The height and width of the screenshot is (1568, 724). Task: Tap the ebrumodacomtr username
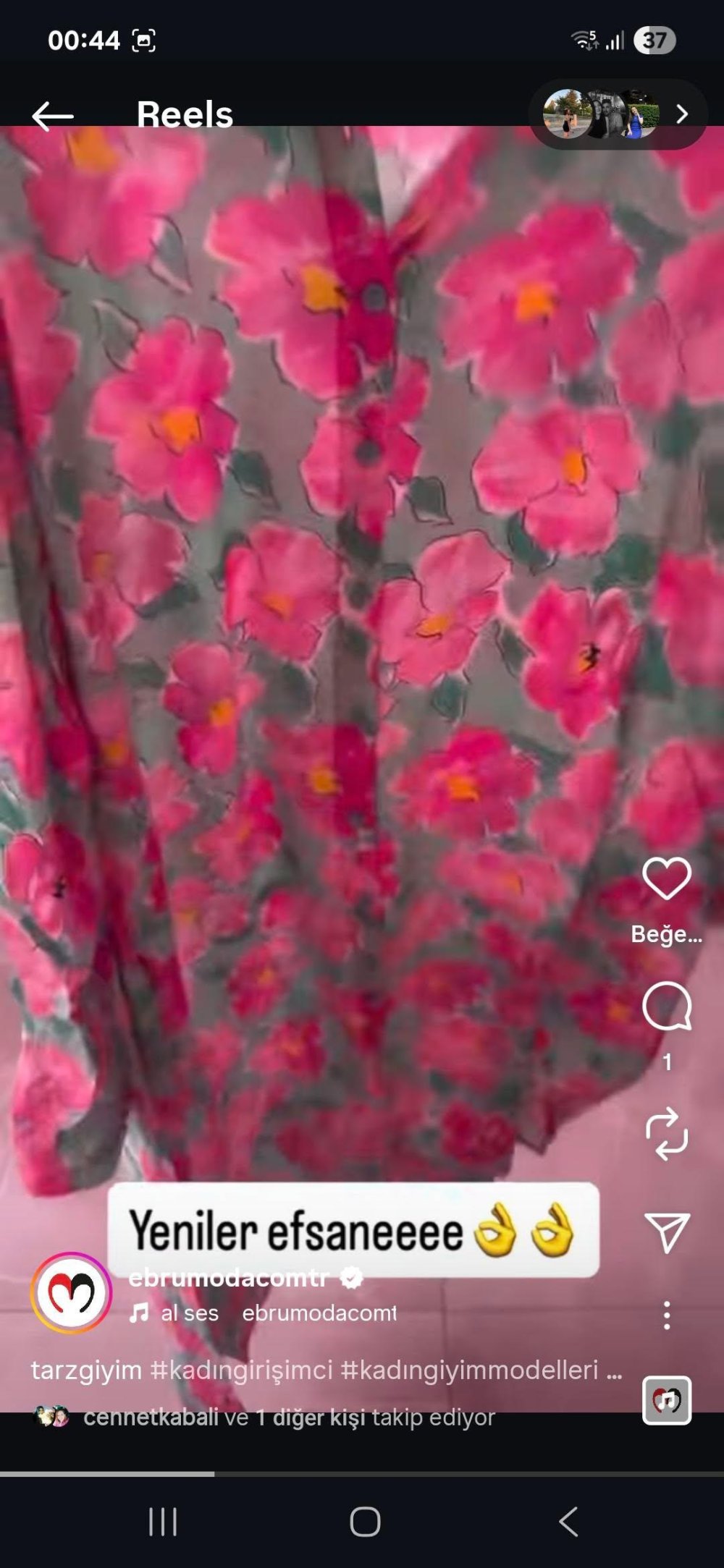pos(229,1278)
